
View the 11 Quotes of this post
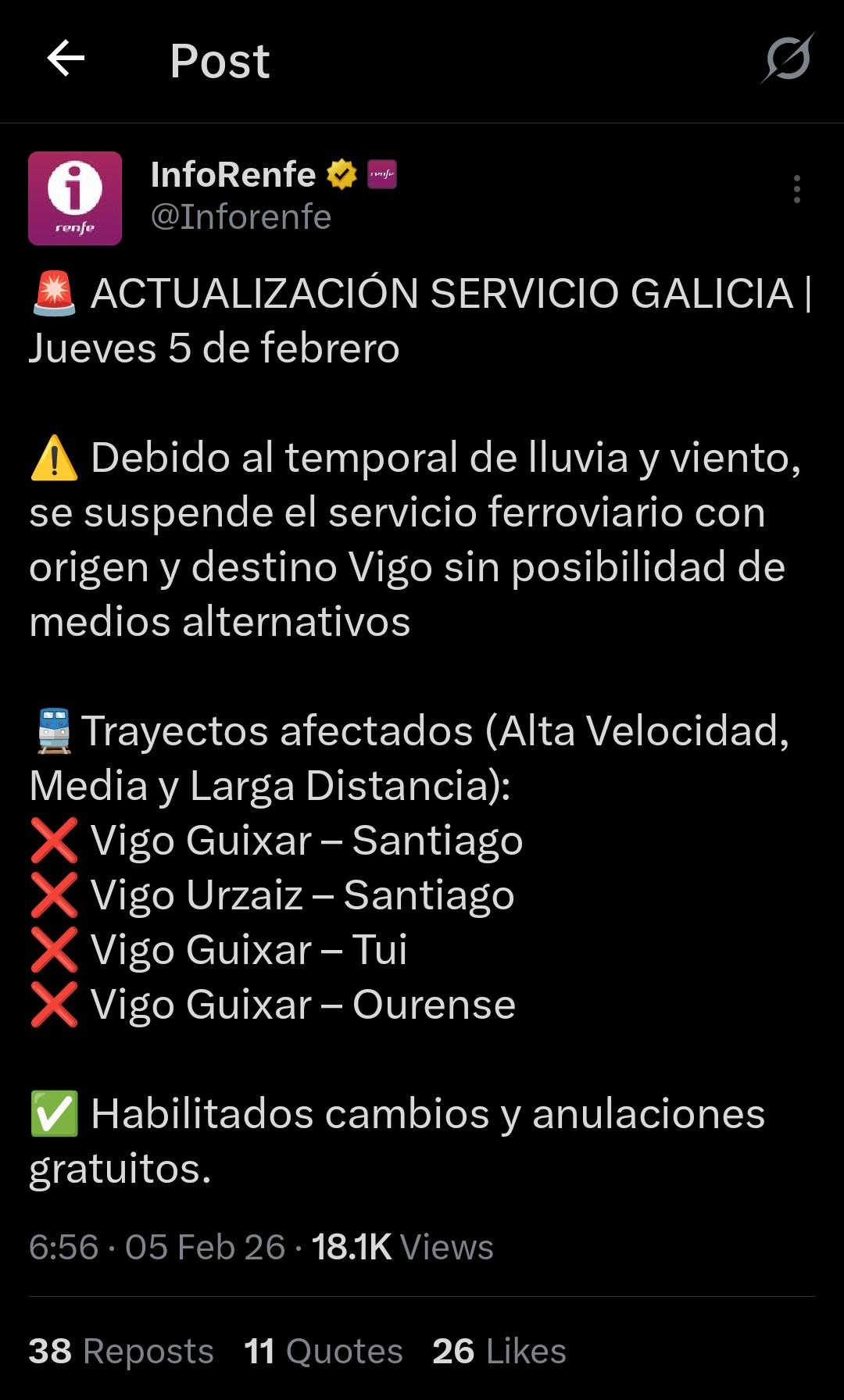click(324, 1351)
